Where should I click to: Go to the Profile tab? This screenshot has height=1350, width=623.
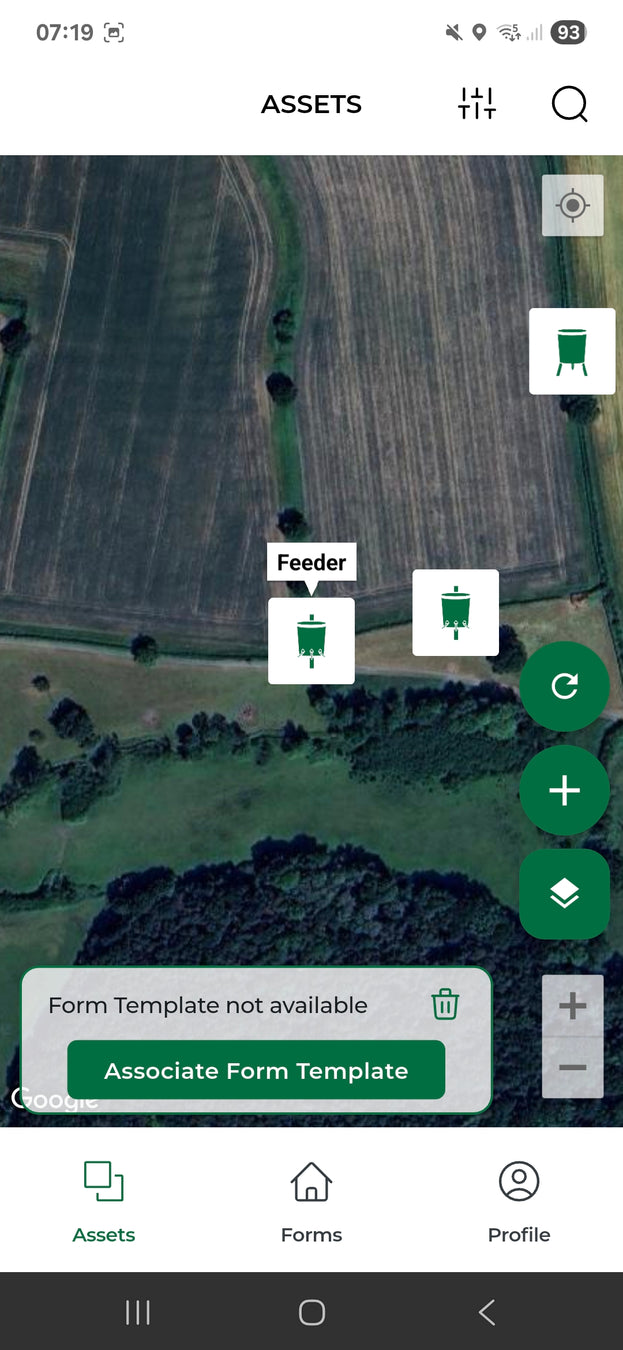point(518,1201)
